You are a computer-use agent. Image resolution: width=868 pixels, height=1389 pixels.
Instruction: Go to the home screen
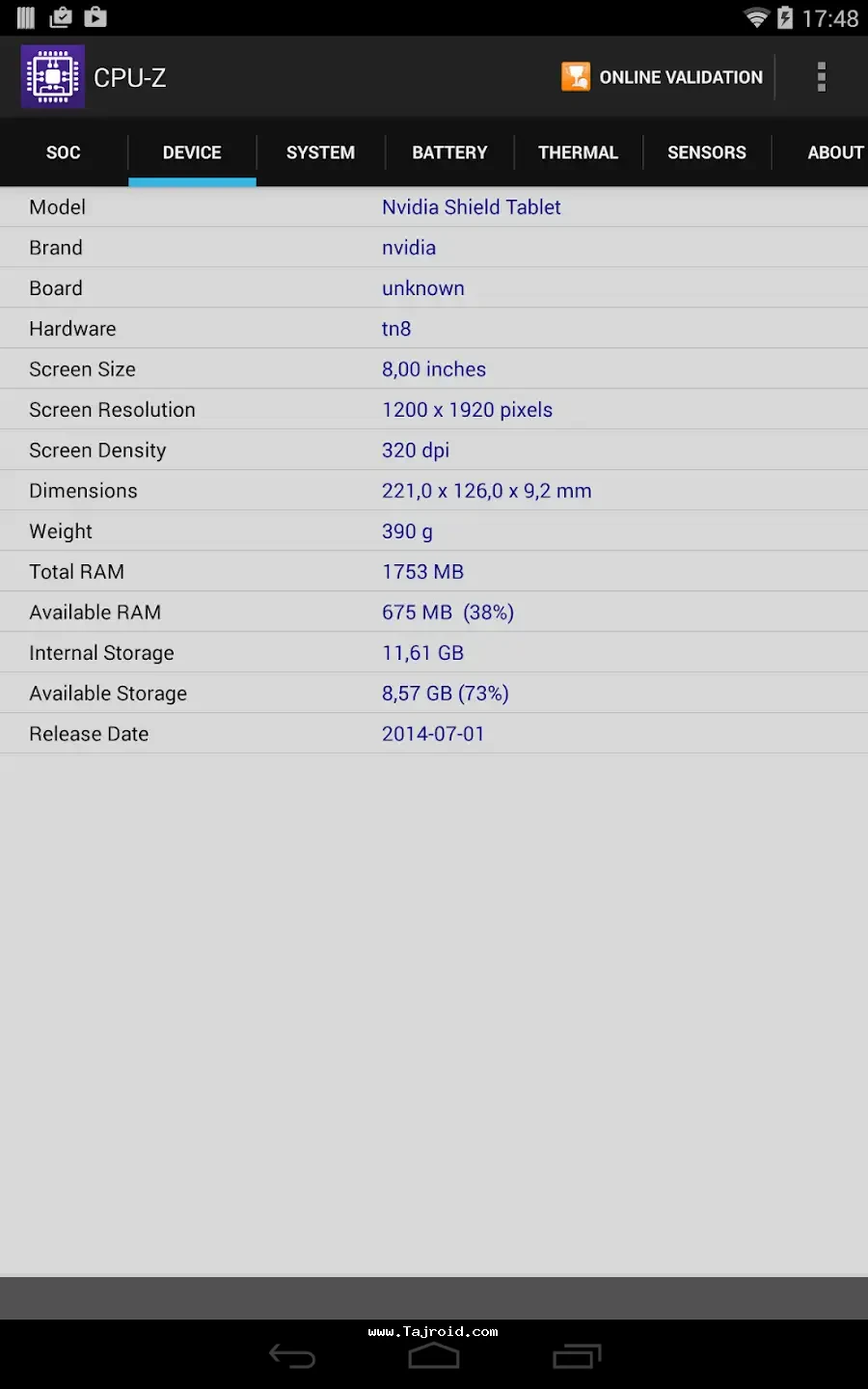[434, 1356]
